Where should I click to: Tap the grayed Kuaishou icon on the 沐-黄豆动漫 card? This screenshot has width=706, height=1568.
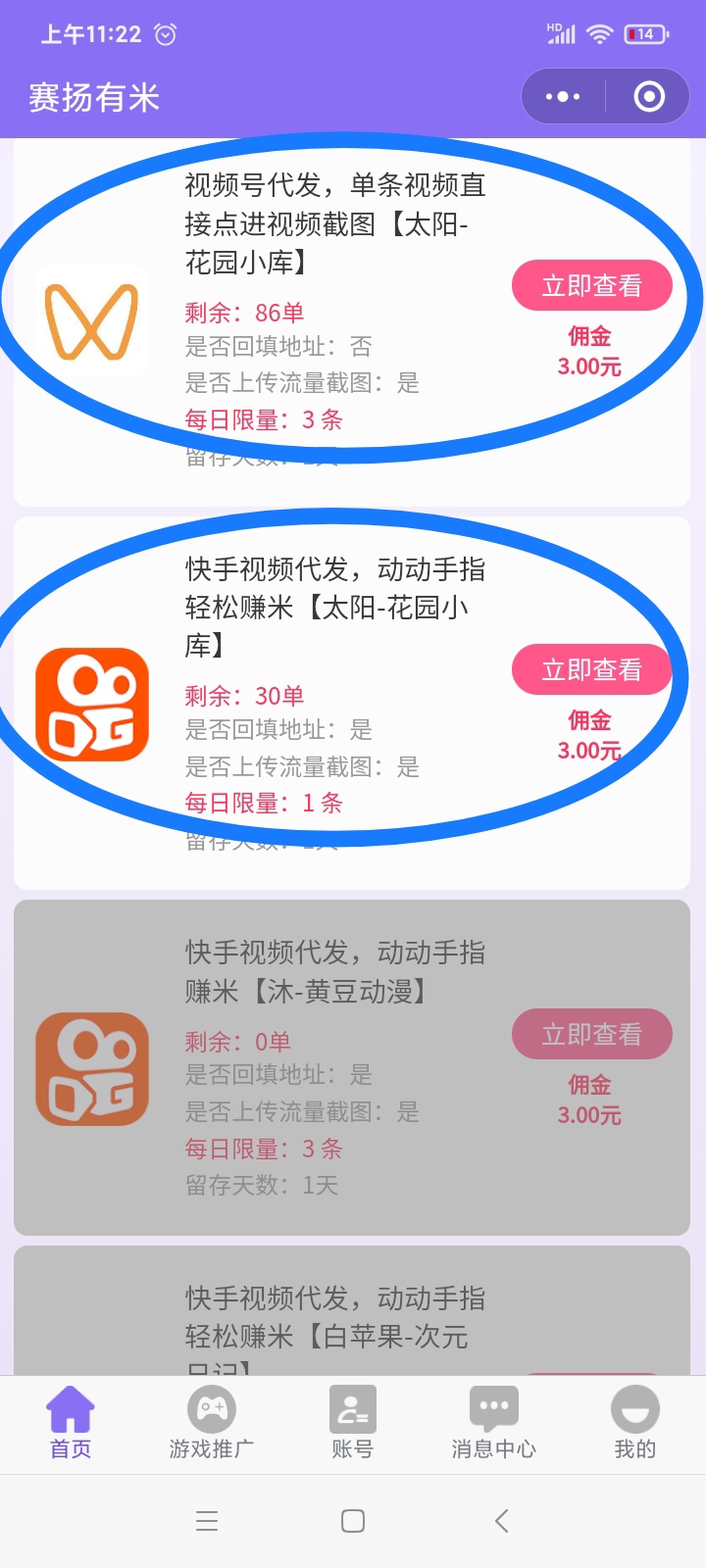pyautogui.click(x=92, y=1069)
